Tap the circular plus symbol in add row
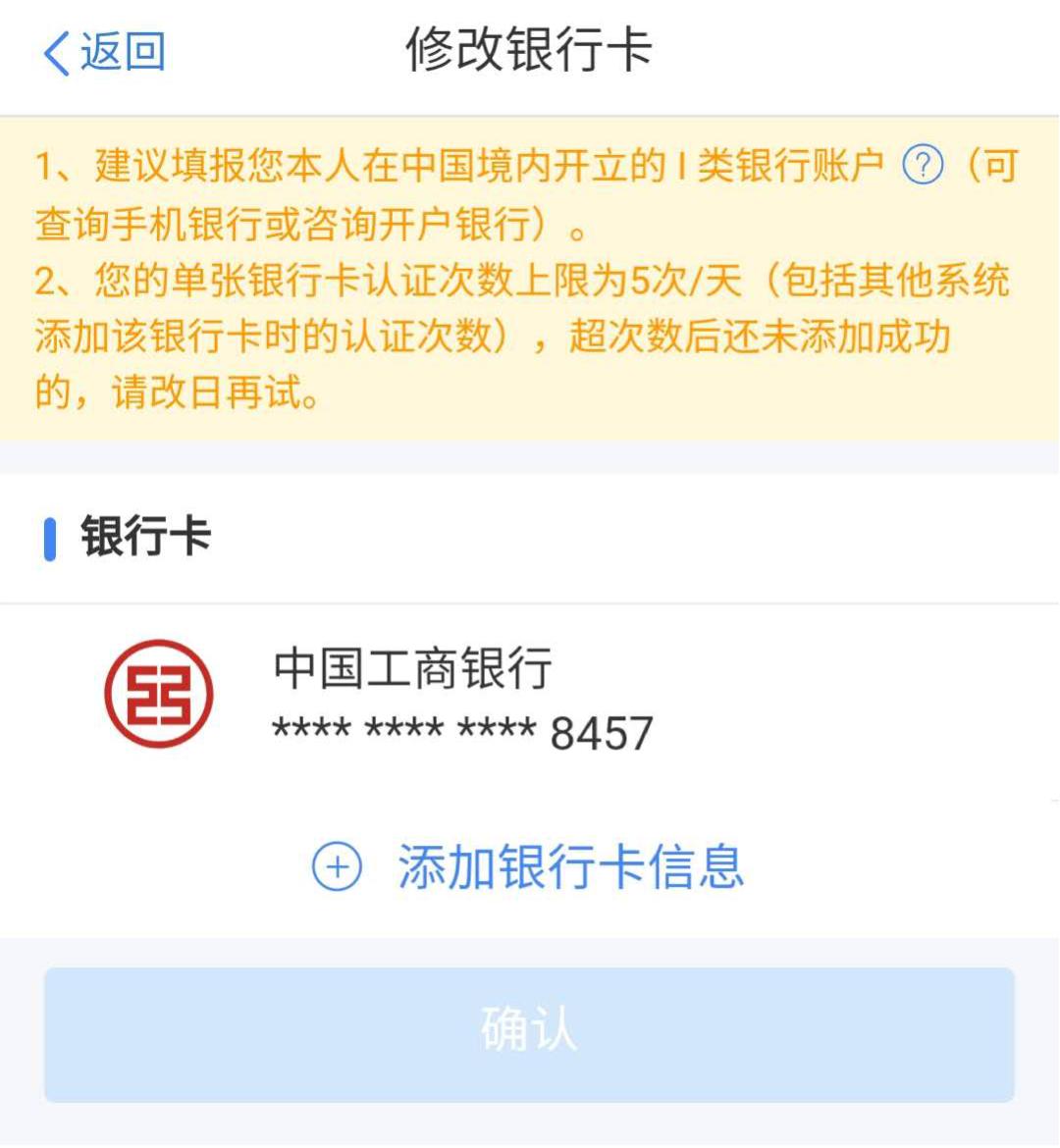The image size is (1060, 1148). (x=338, y=867)
